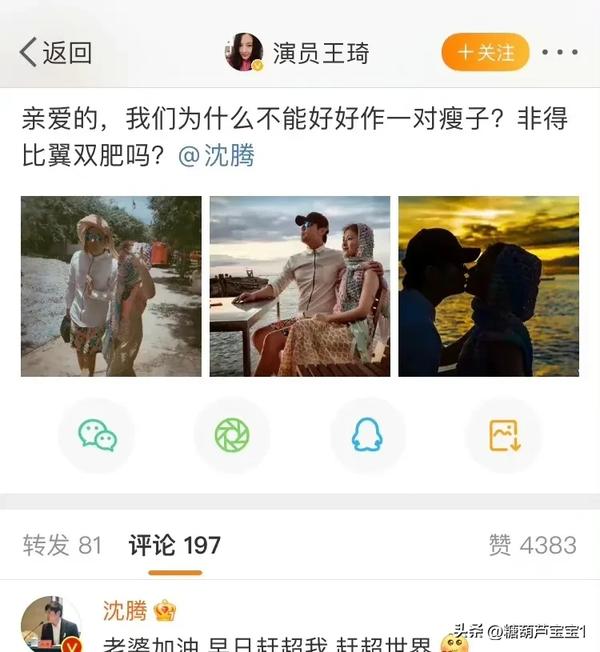Share the post to WeChat Moments

(232, 435)
